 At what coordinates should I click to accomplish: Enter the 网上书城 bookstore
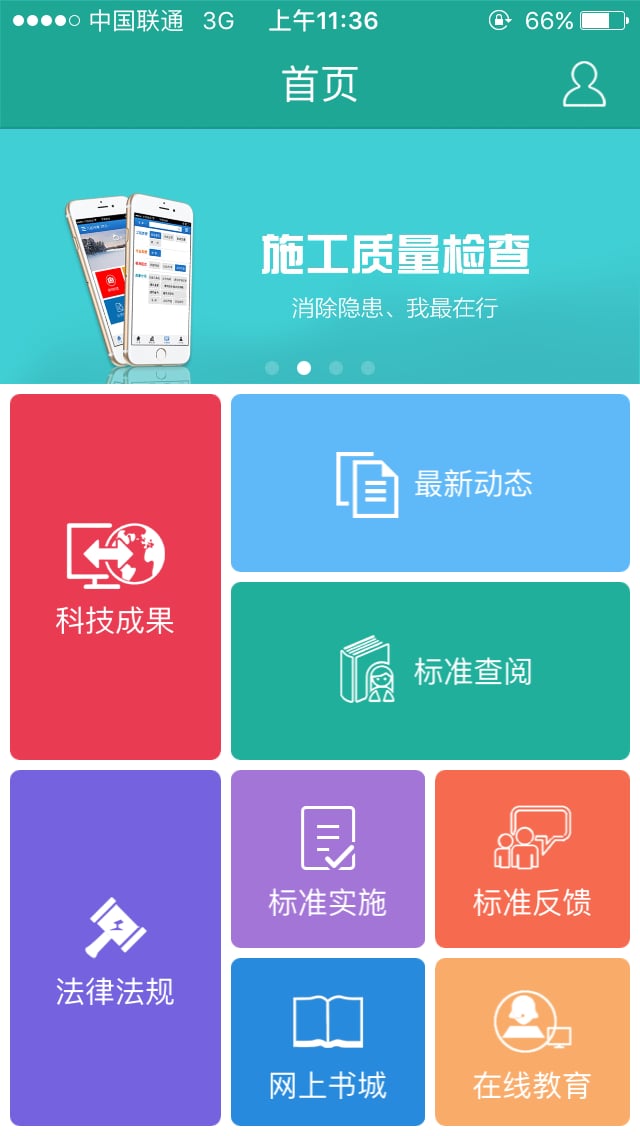coord(328,1042)
